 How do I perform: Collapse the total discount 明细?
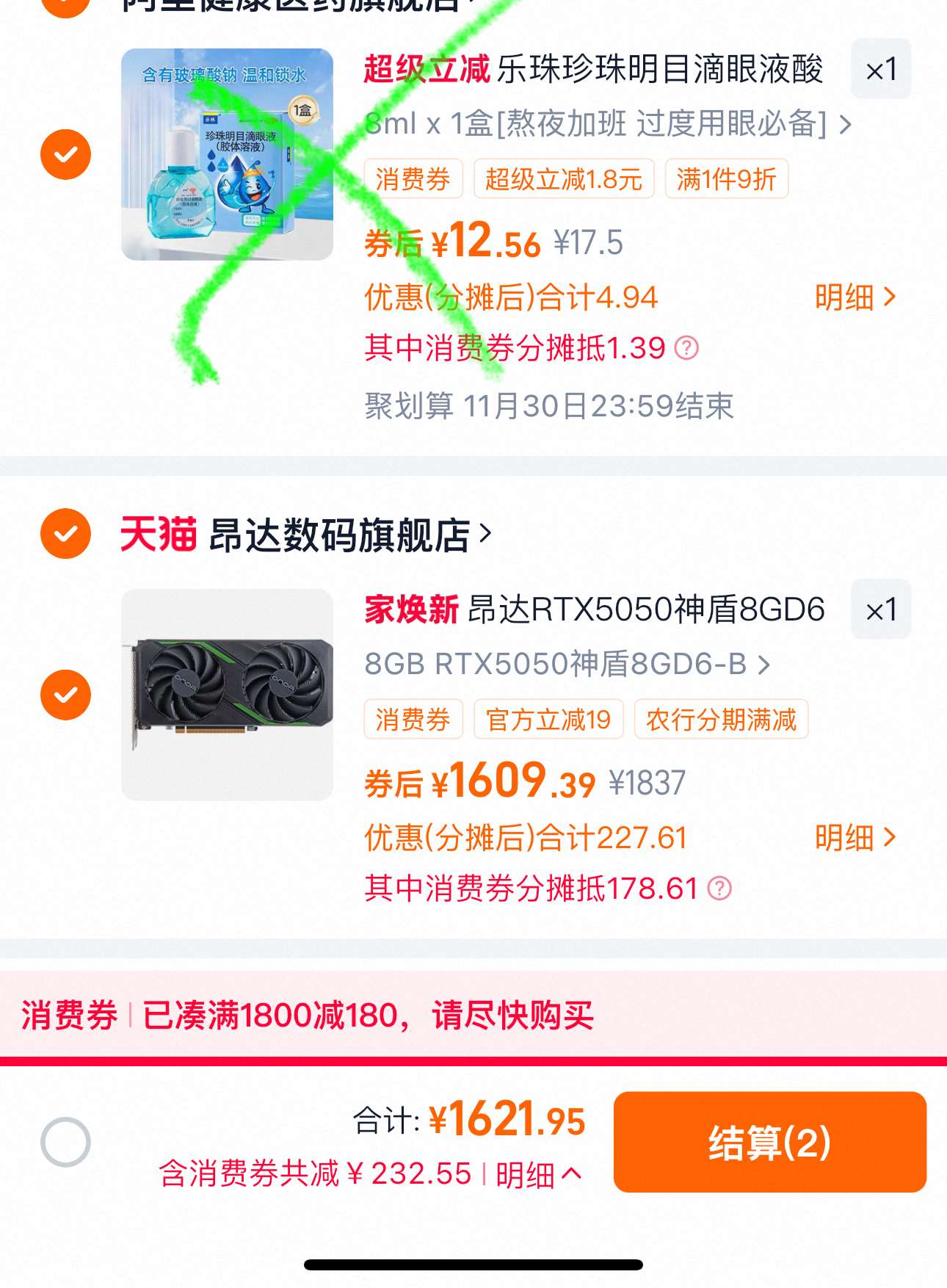pos(538,1174)
